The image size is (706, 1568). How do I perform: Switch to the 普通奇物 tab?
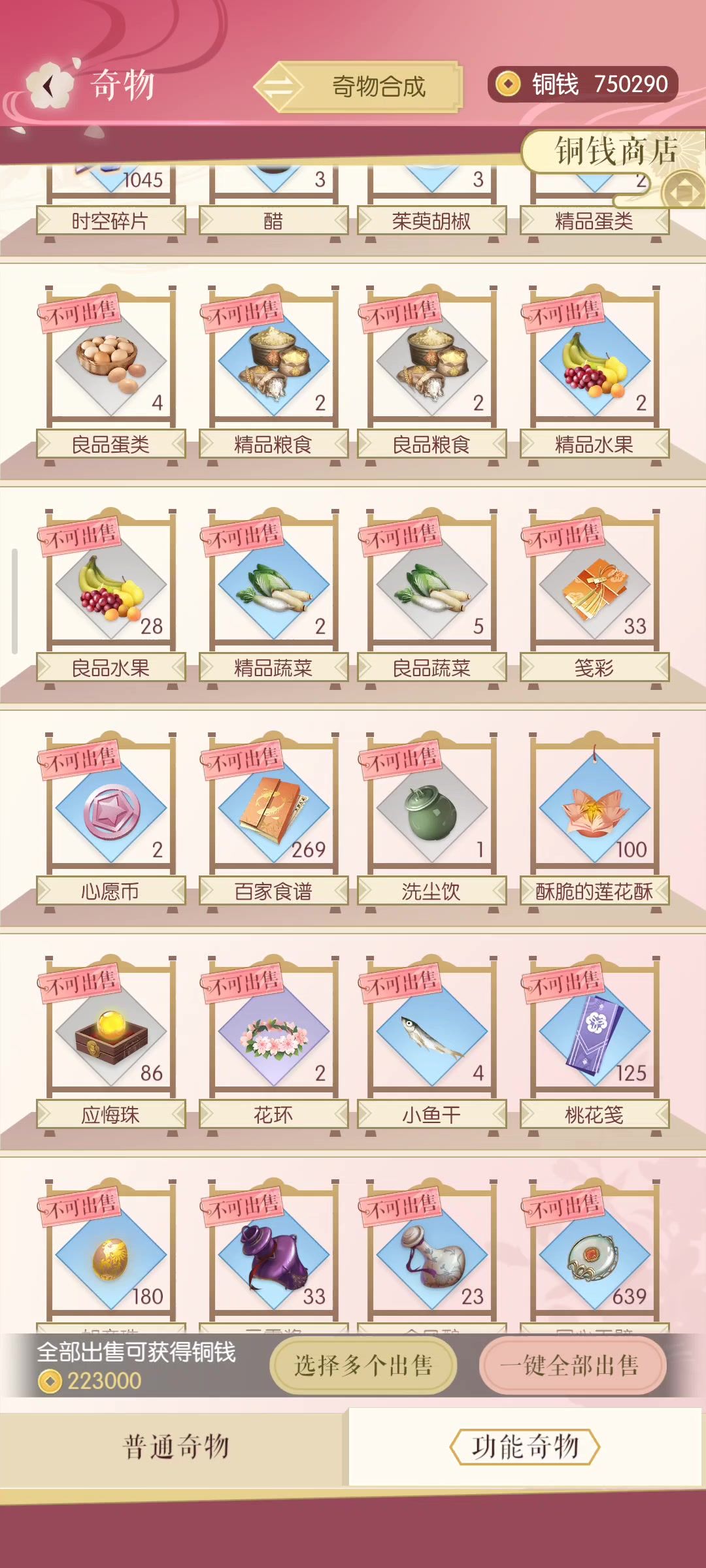click(175, 1446)
